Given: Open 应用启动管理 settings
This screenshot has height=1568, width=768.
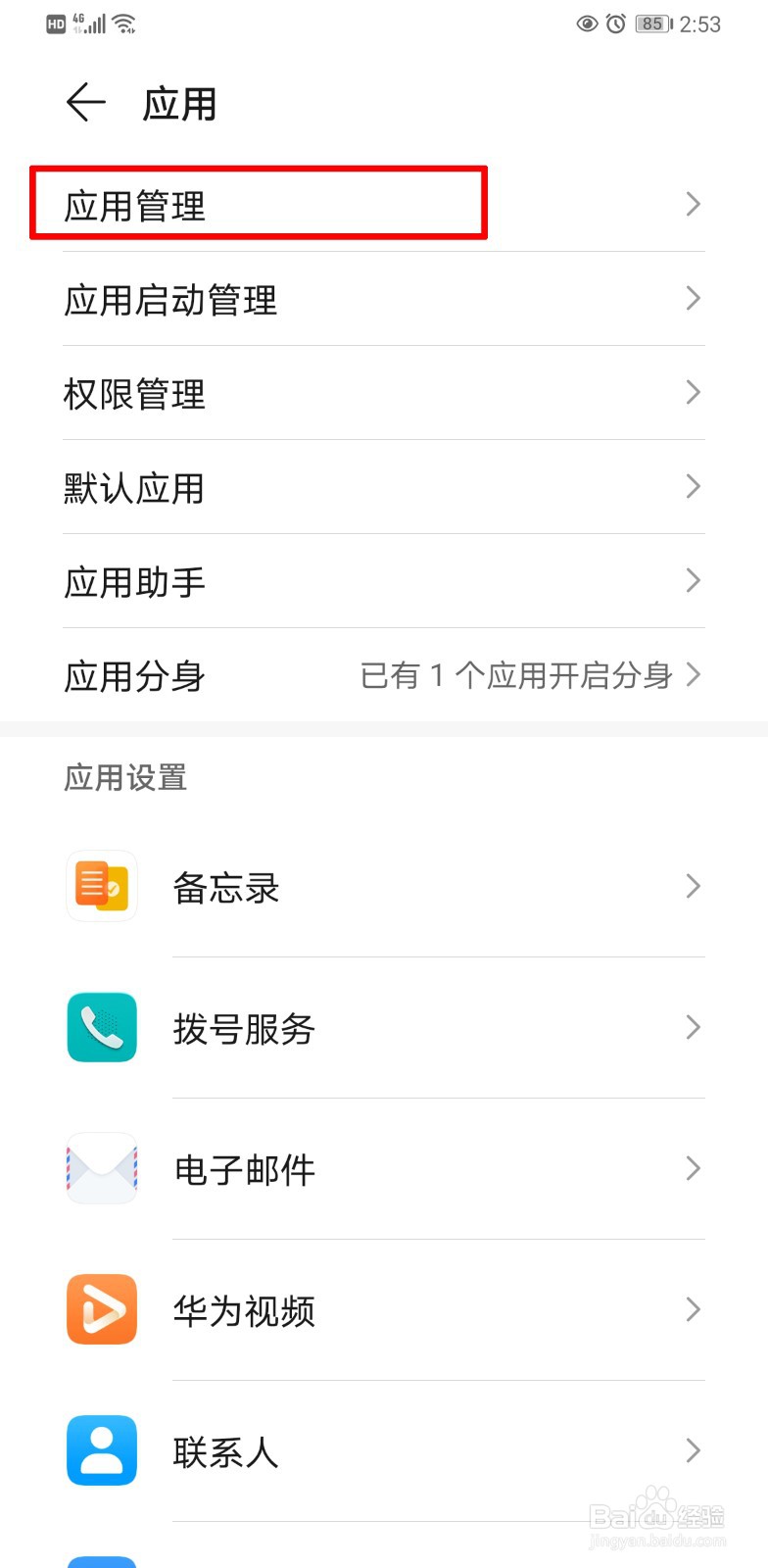Looking at the screenshot, I should coord(382,300).
